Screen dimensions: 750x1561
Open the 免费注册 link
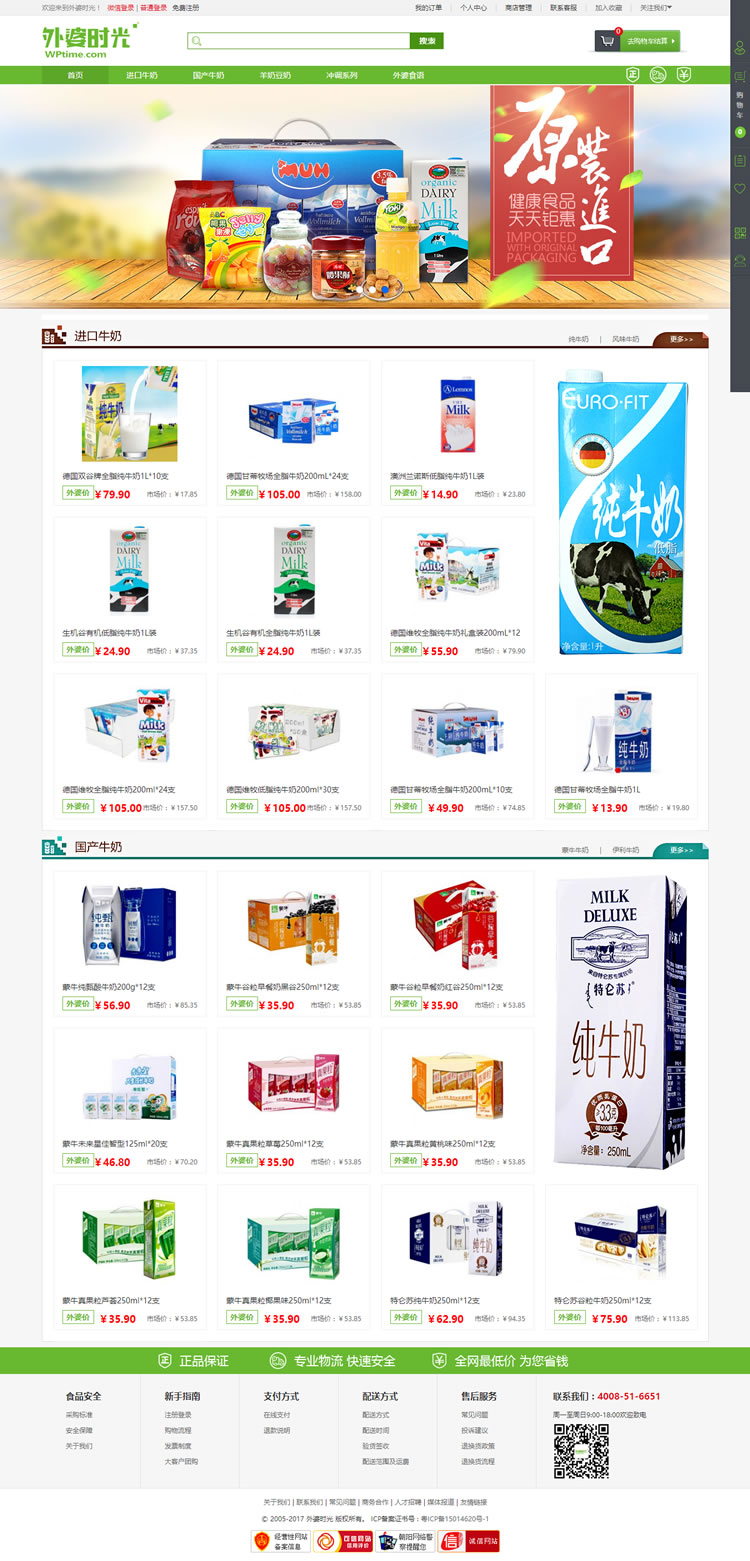(x=185, y=7)
